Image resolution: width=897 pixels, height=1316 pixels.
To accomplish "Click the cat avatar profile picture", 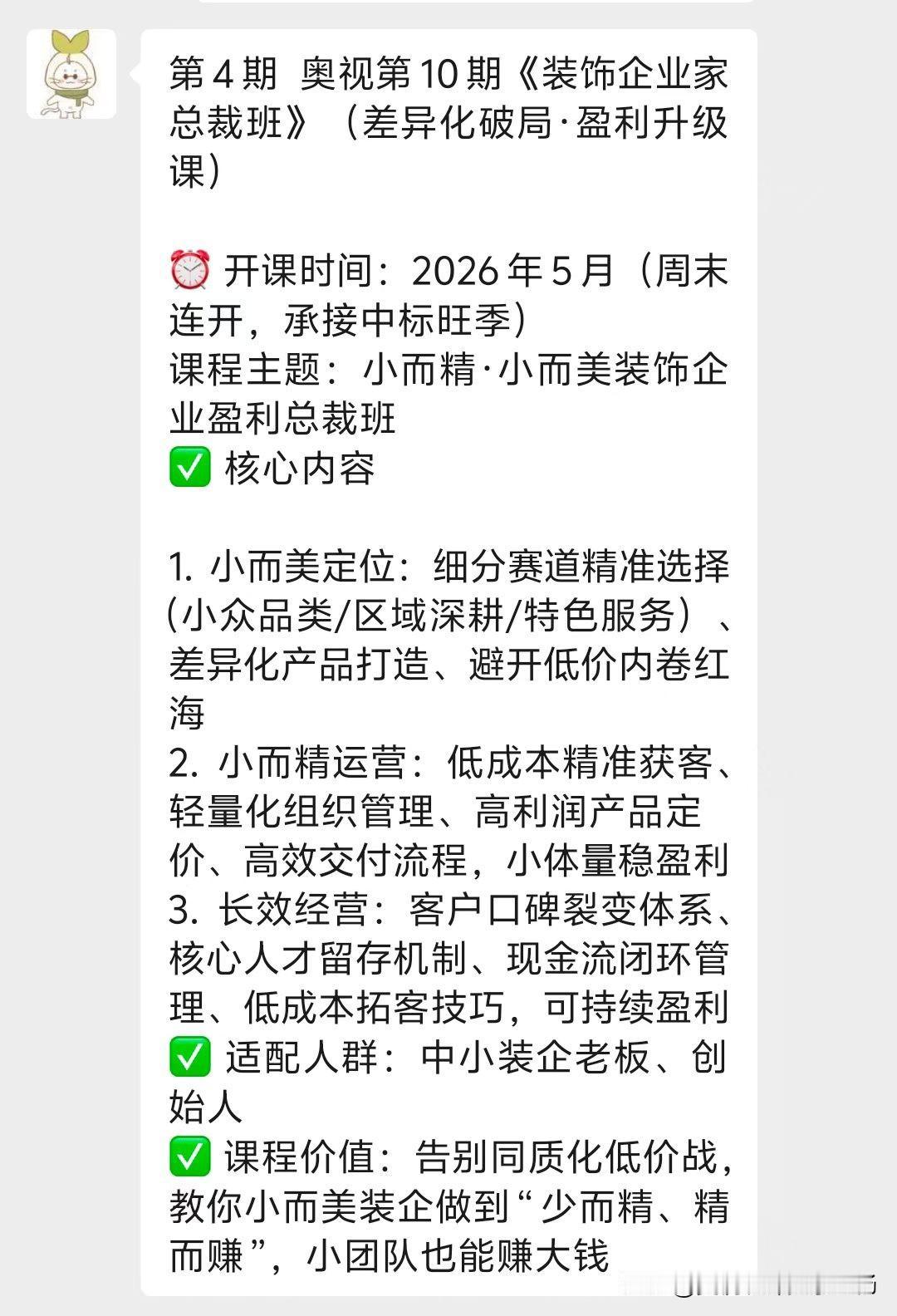I will 75,75.
